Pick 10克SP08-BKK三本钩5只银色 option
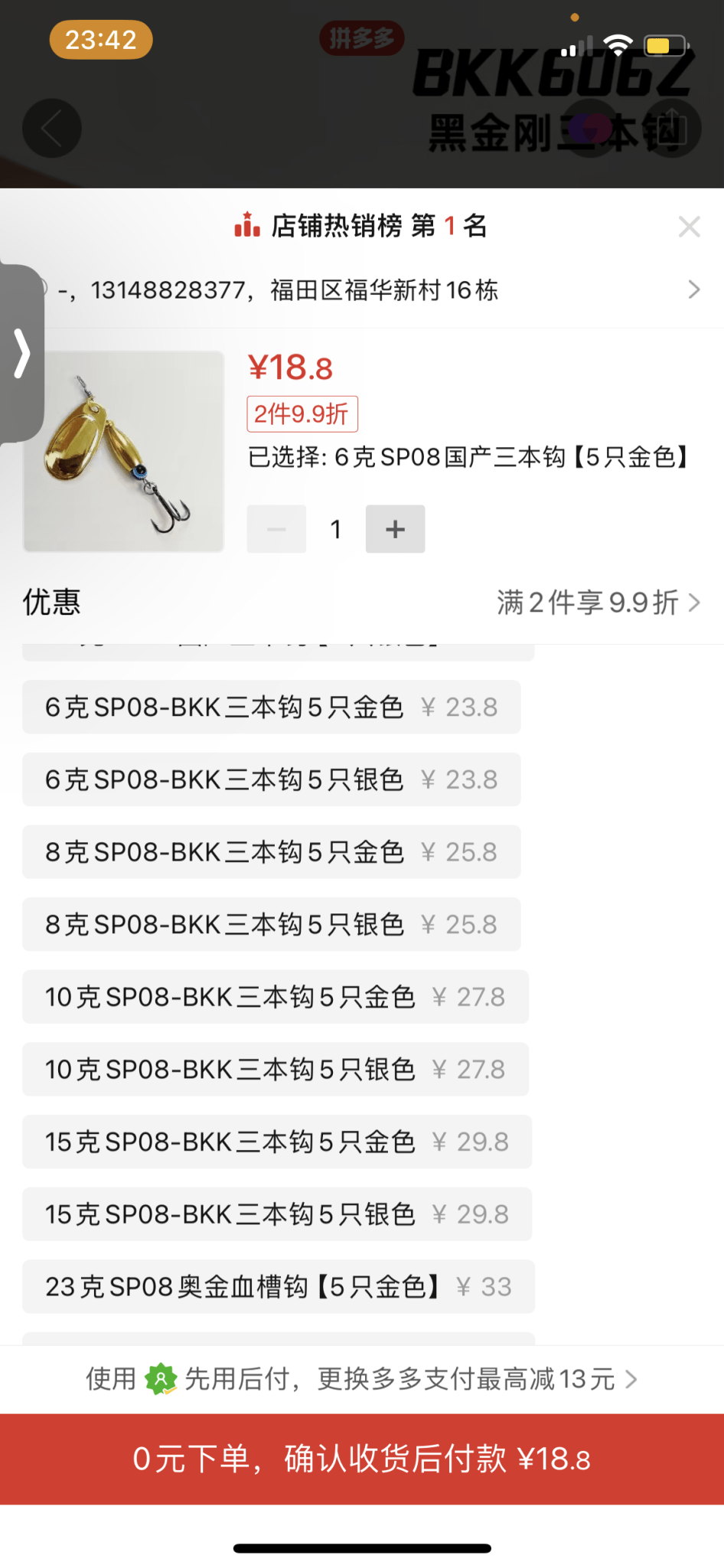The height and width of the screenshot is (1568, 724). 275,1070
